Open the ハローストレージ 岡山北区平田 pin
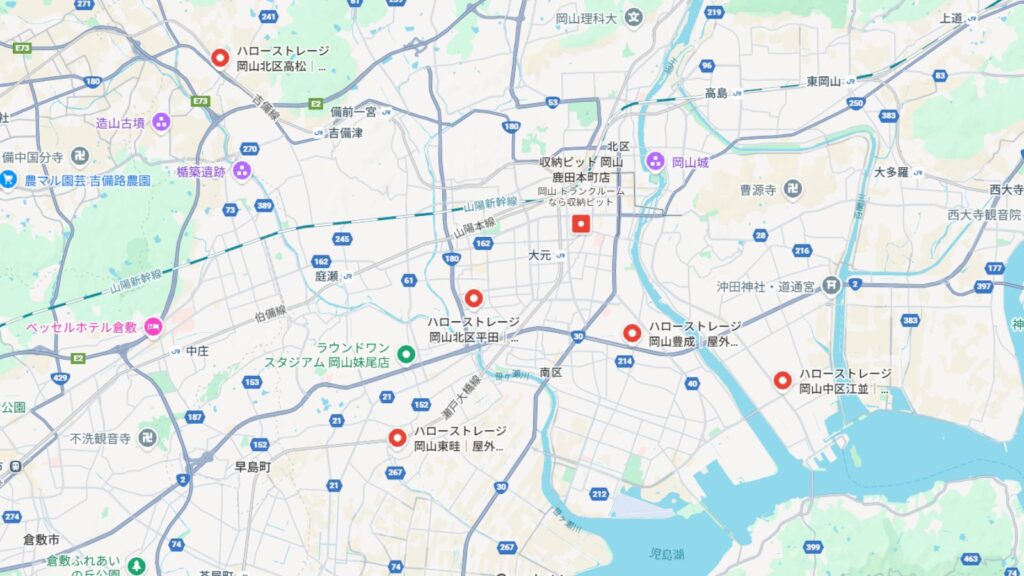 point(474,298)
